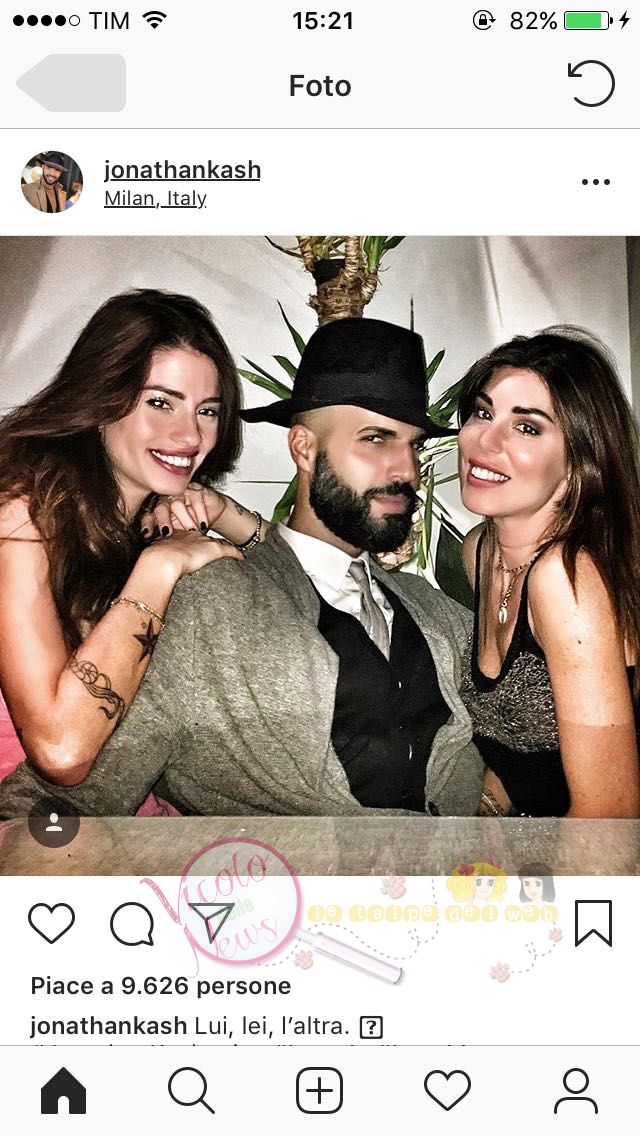The height and width of the screenshot is (1136, 640).
Task: Show tagged people on the photo
Action: click(x=54, y=824)
